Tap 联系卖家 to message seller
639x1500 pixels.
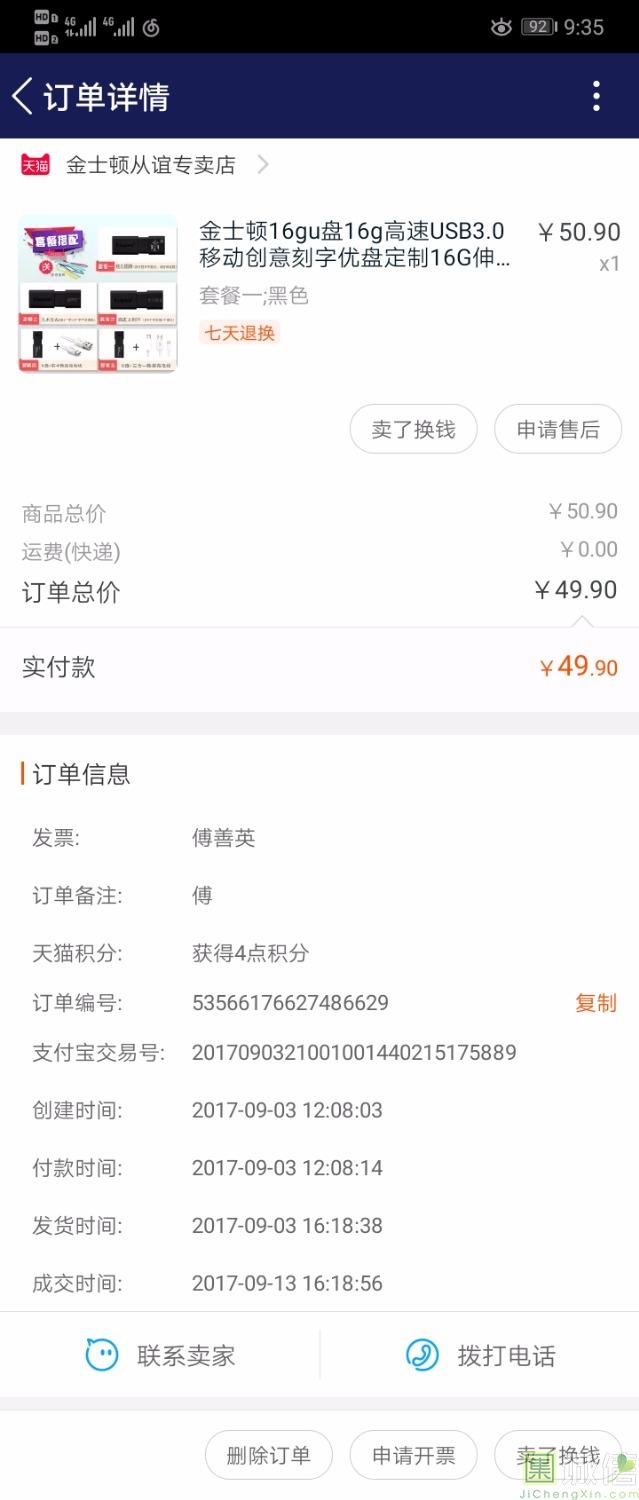(160, 1356)
